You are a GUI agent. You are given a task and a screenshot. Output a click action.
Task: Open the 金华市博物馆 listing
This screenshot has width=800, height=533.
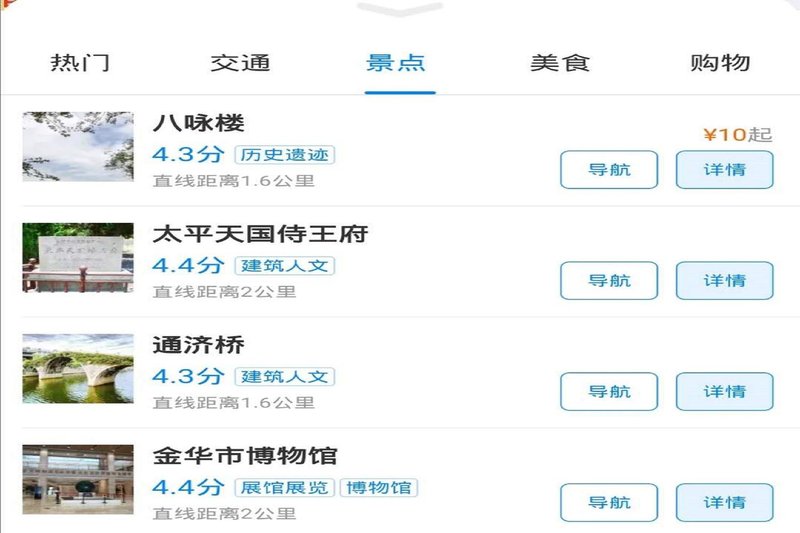pyautogui.click(x=245, y=457)
